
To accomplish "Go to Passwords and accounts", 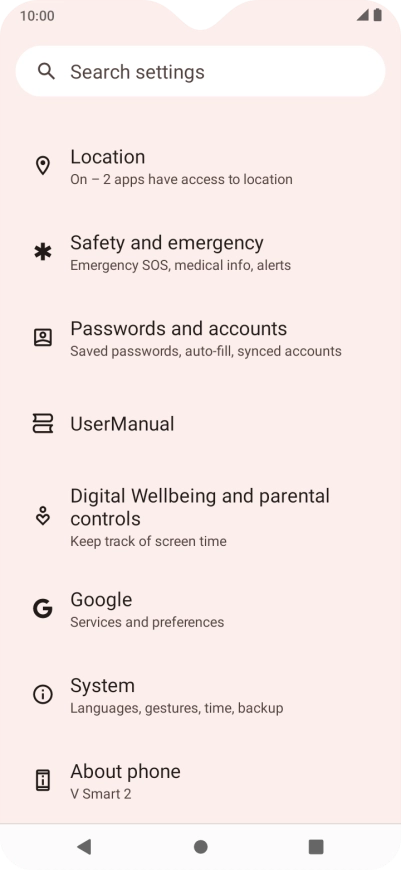I will [x=200, y=338].
